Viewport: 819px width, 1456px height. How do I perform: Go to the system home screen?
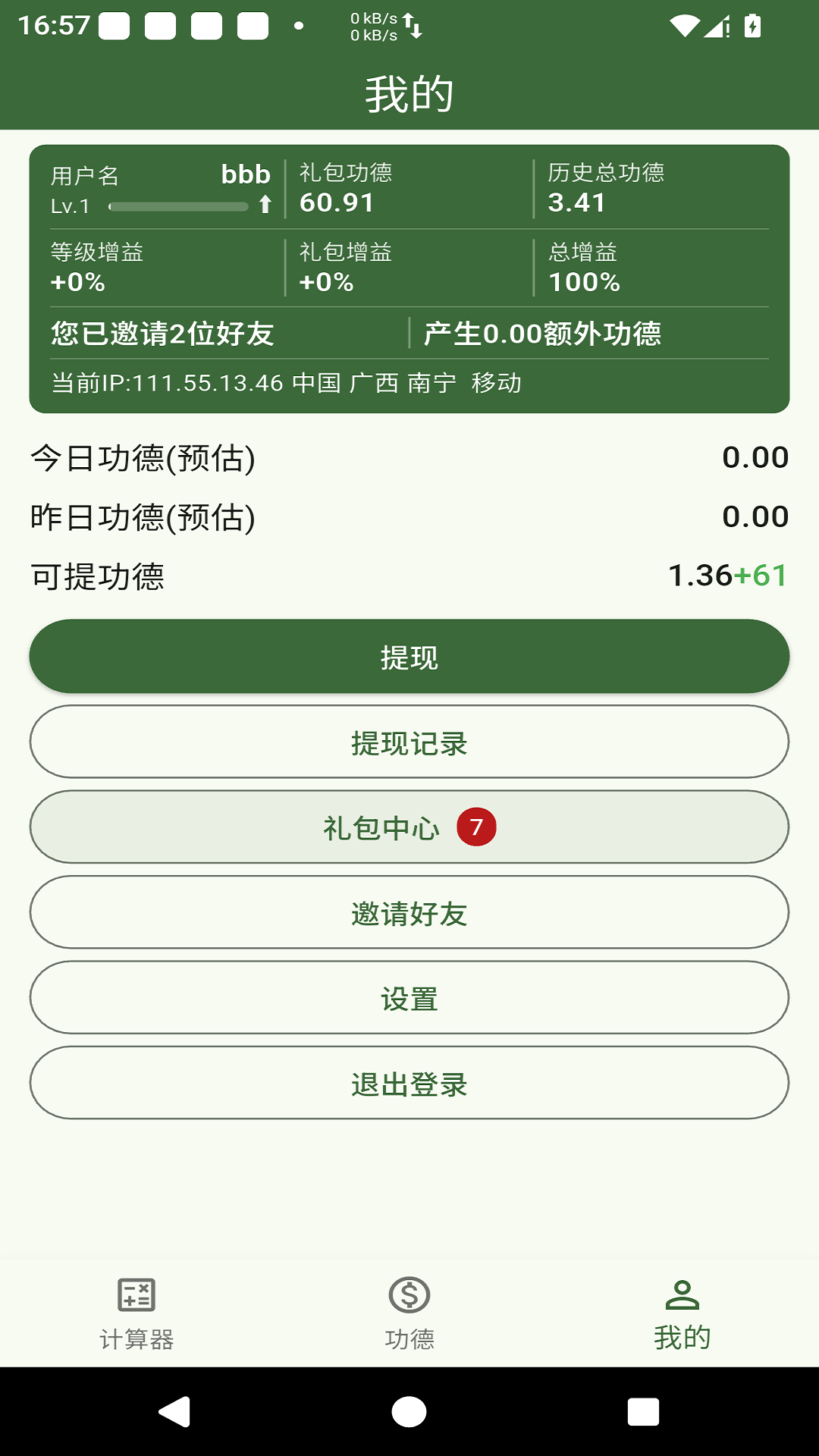[409, 1412]
